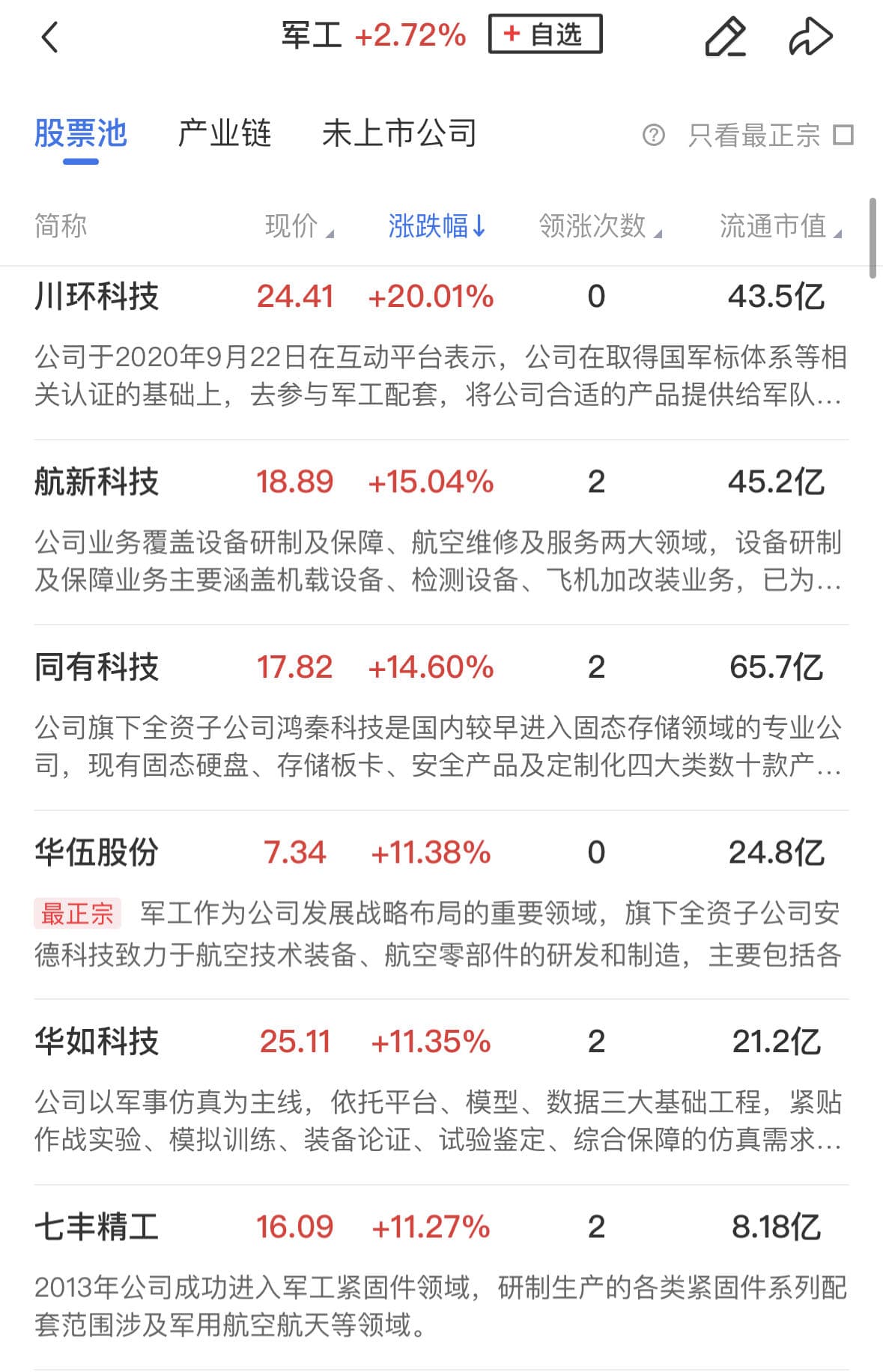Open the help icon beside 只看最正宗
Screen dimensions: 883x1372
point(653,136)
